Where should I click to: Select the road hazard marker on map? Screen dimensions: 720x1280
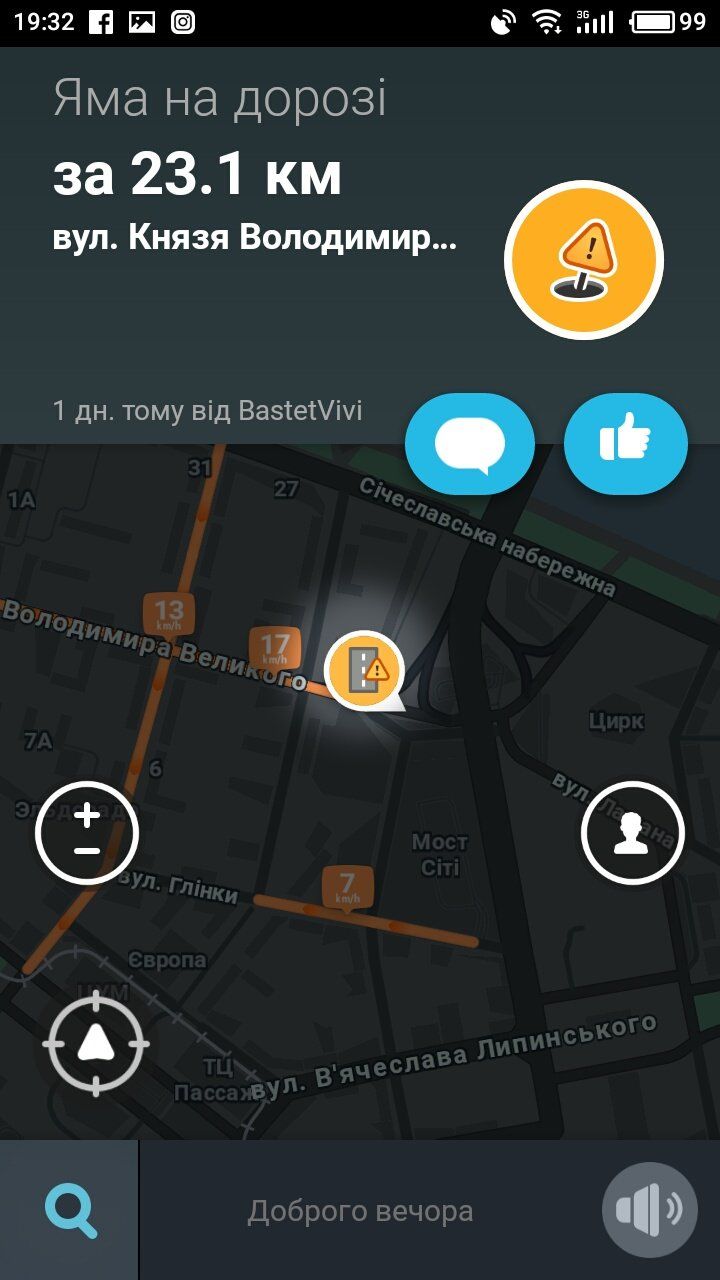coord(364,669)
